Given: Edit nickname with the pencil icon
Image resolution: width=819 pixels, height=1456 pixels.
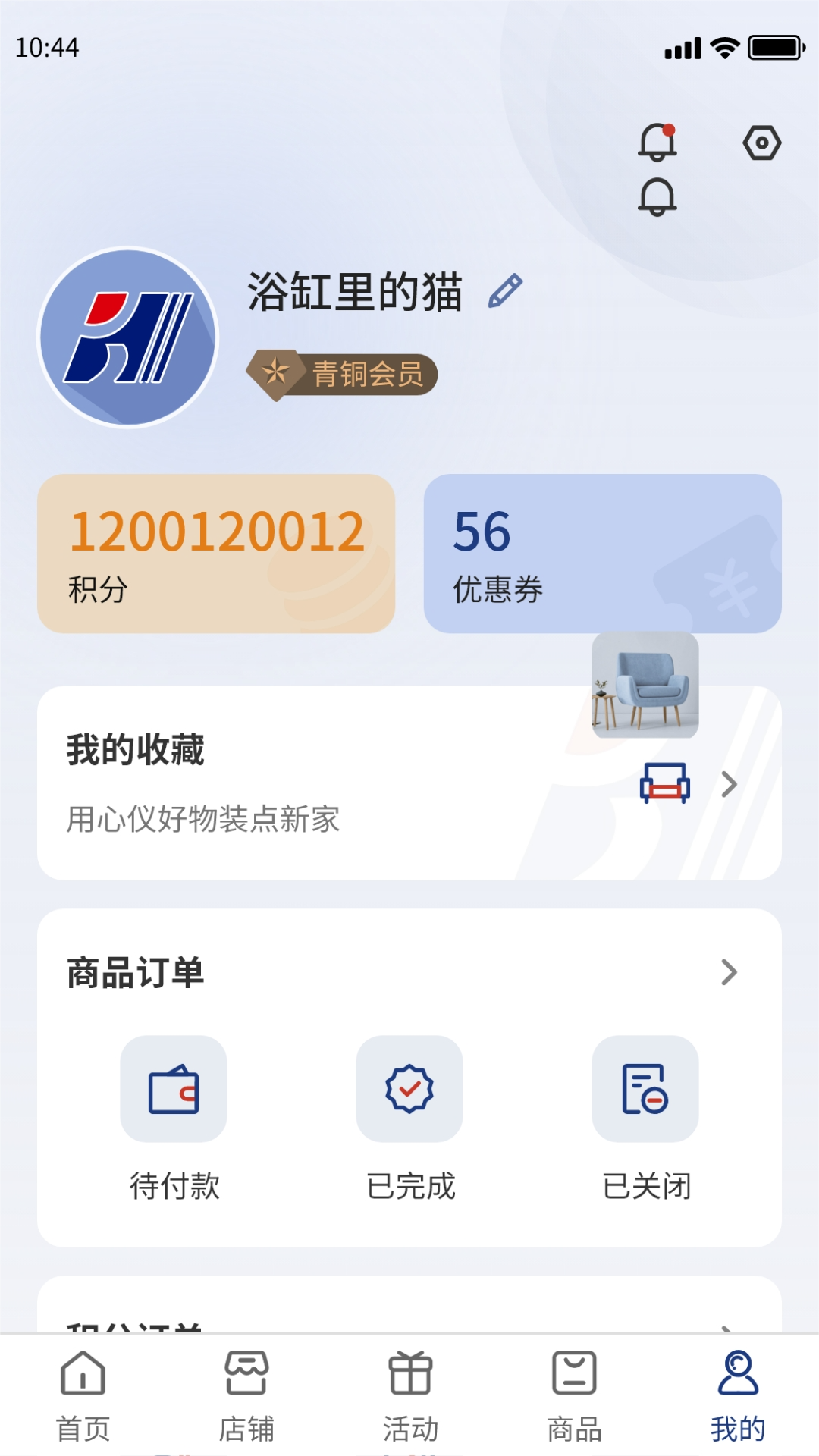Looking at the screenshot, I should [x=505, y=291].
